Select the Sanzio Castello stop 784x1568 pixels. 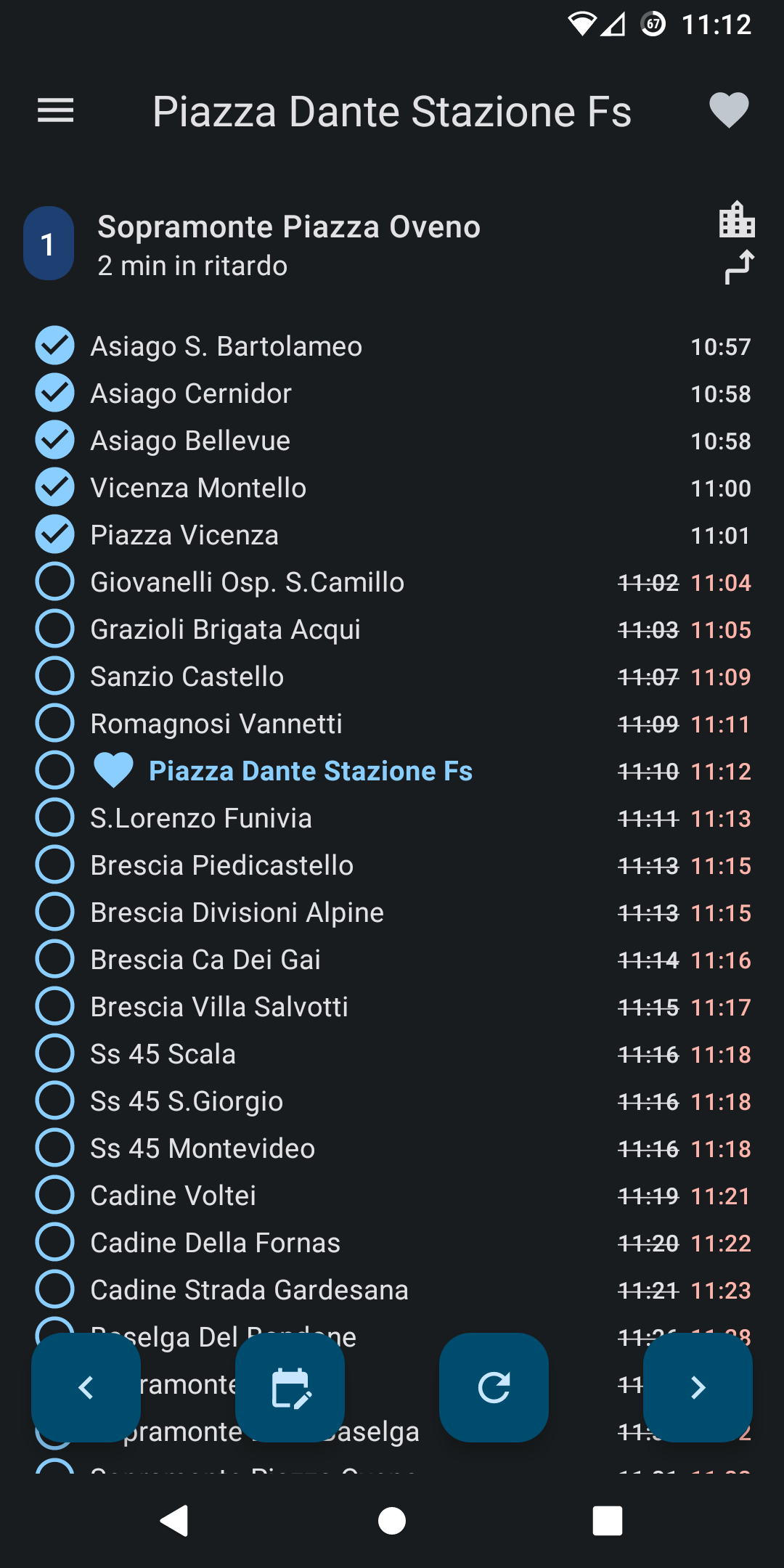coord(187,677)
